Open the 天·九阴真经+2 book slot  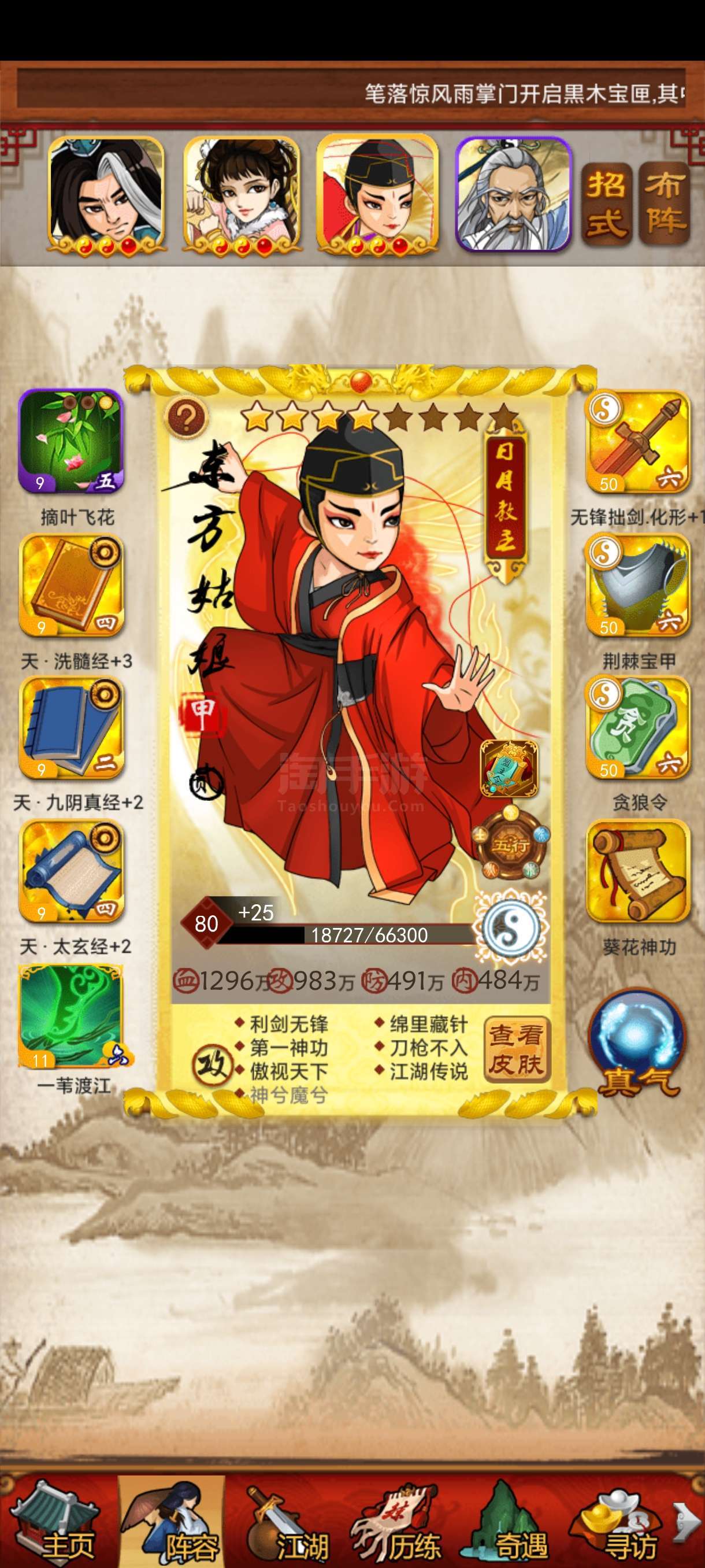tap(72, 728)
